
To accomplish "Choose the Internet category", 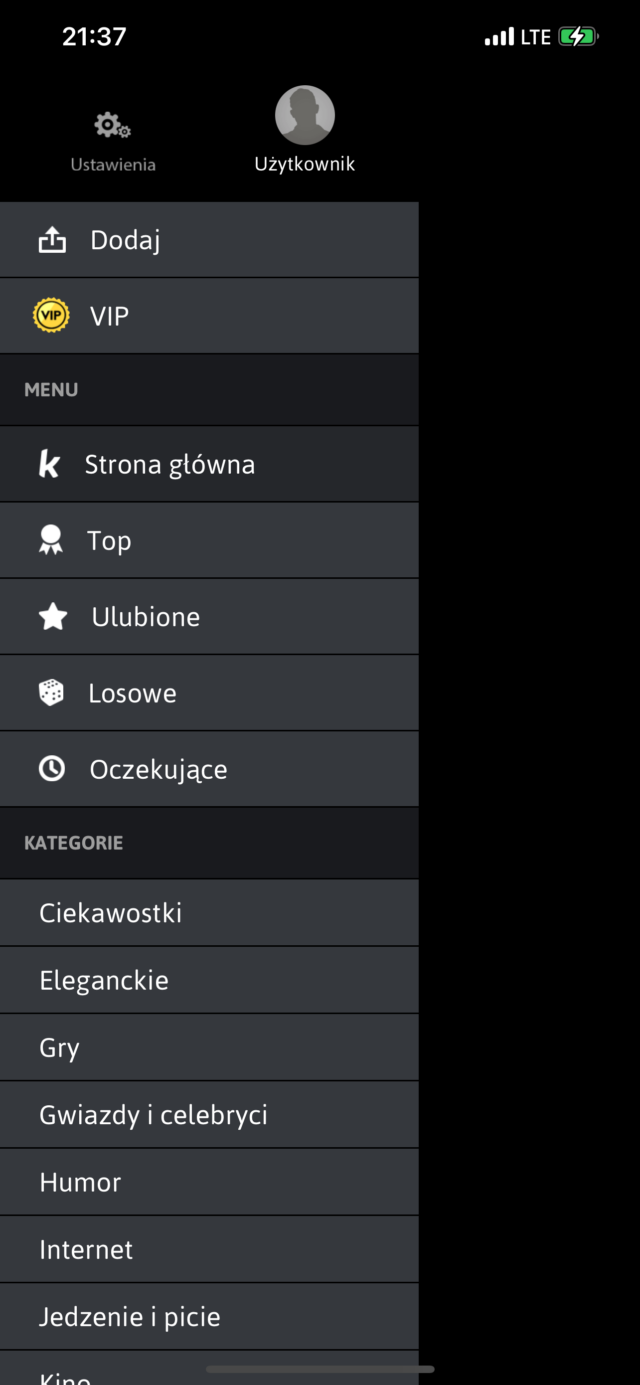I will (86, 1250).
